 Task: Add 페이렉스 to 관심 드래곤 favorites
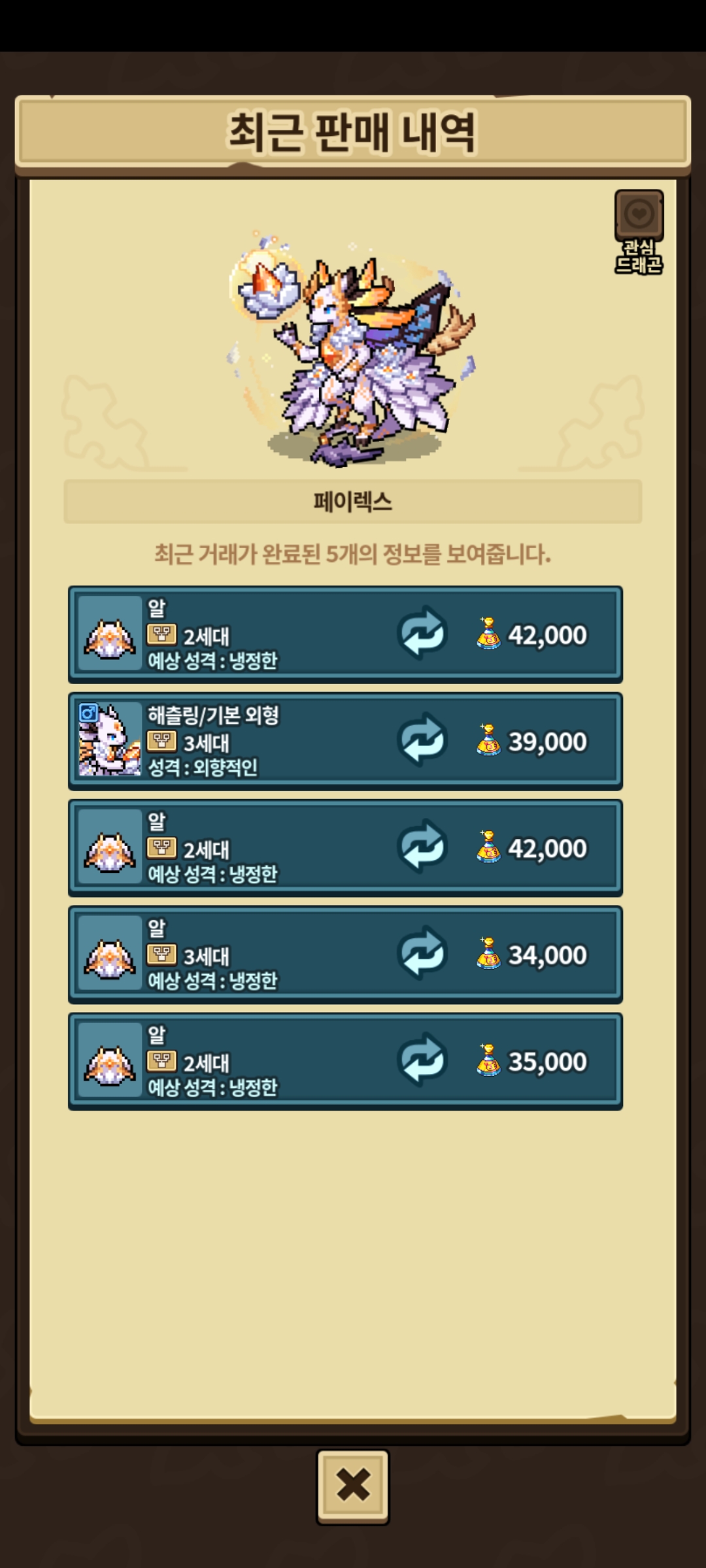point(639,231)
